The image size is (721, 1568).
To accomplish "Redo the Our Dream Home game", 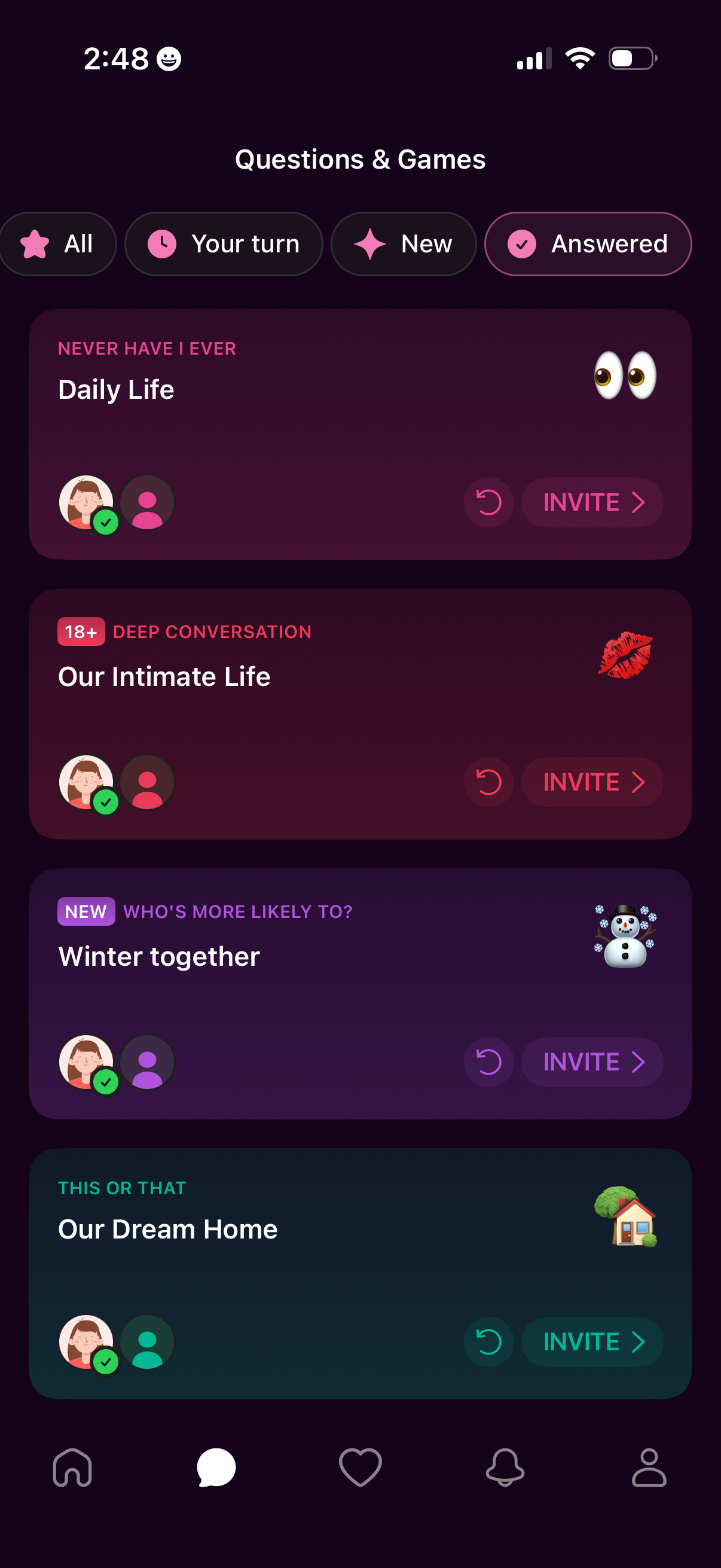I will pyautogui.click(x=488, y=1341).
